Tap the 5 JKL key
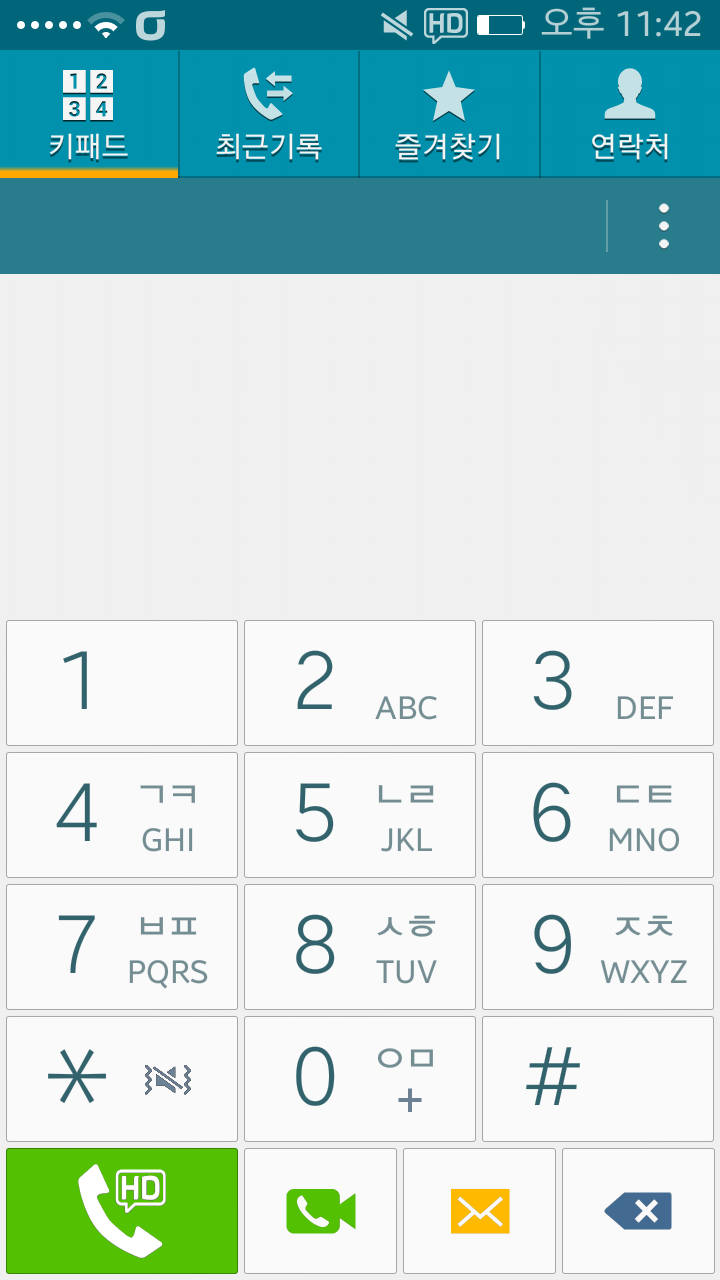Screen dimensions: 720x1280 pyautogui.click(x=360, y=815)
